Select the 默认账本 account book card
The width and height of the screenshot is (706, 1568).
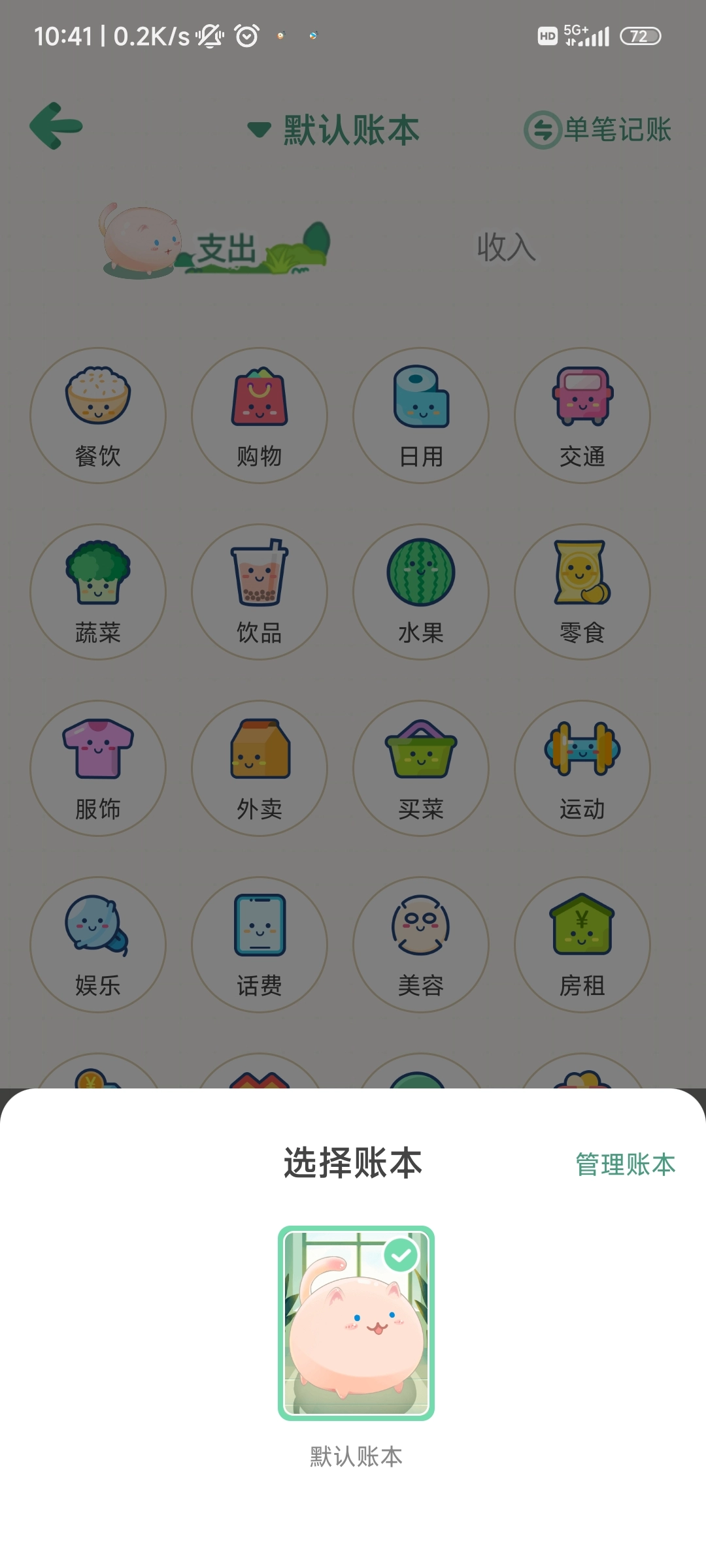(356, 1323)
